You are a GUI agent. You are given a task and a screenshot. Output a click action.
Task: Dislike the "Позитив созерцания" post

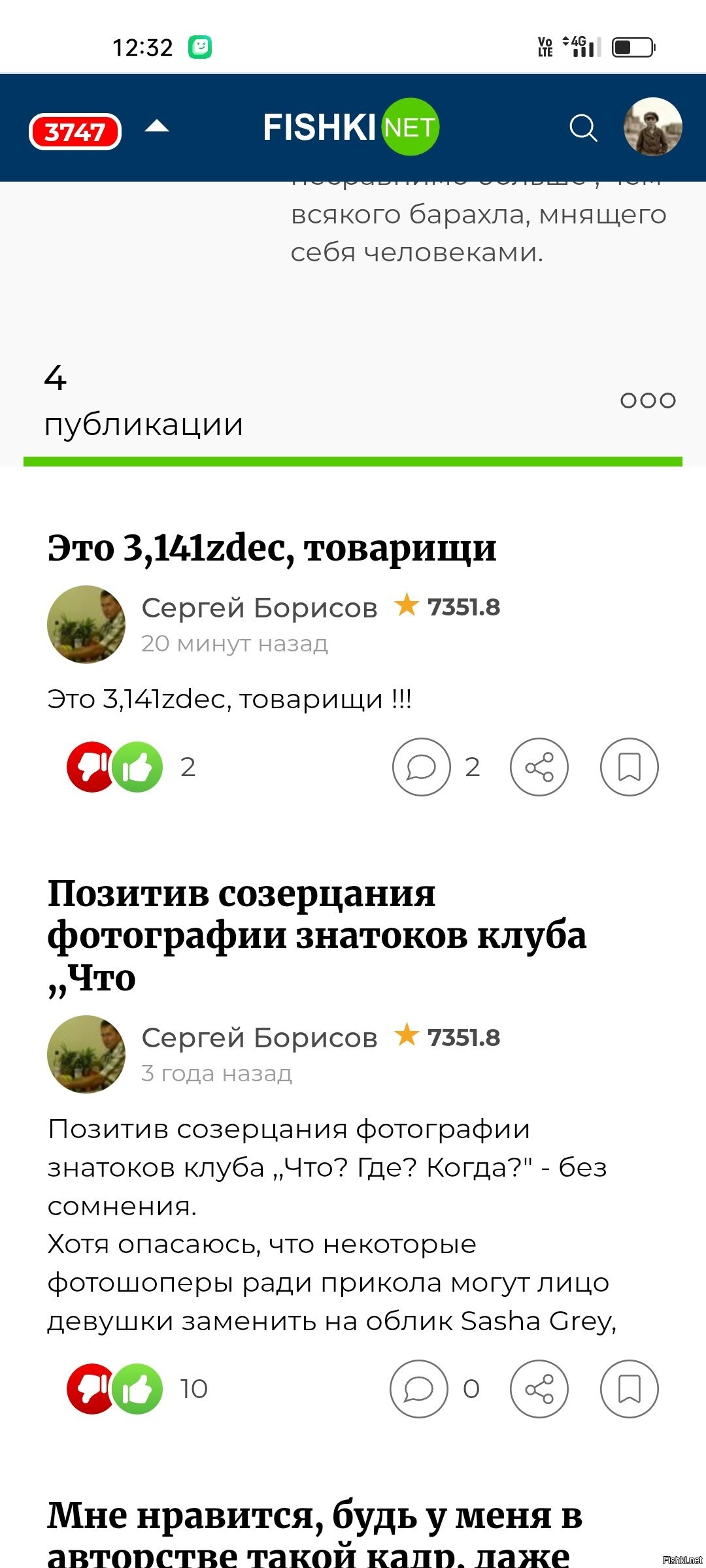pyautogui.click(x=91, y=1389)
